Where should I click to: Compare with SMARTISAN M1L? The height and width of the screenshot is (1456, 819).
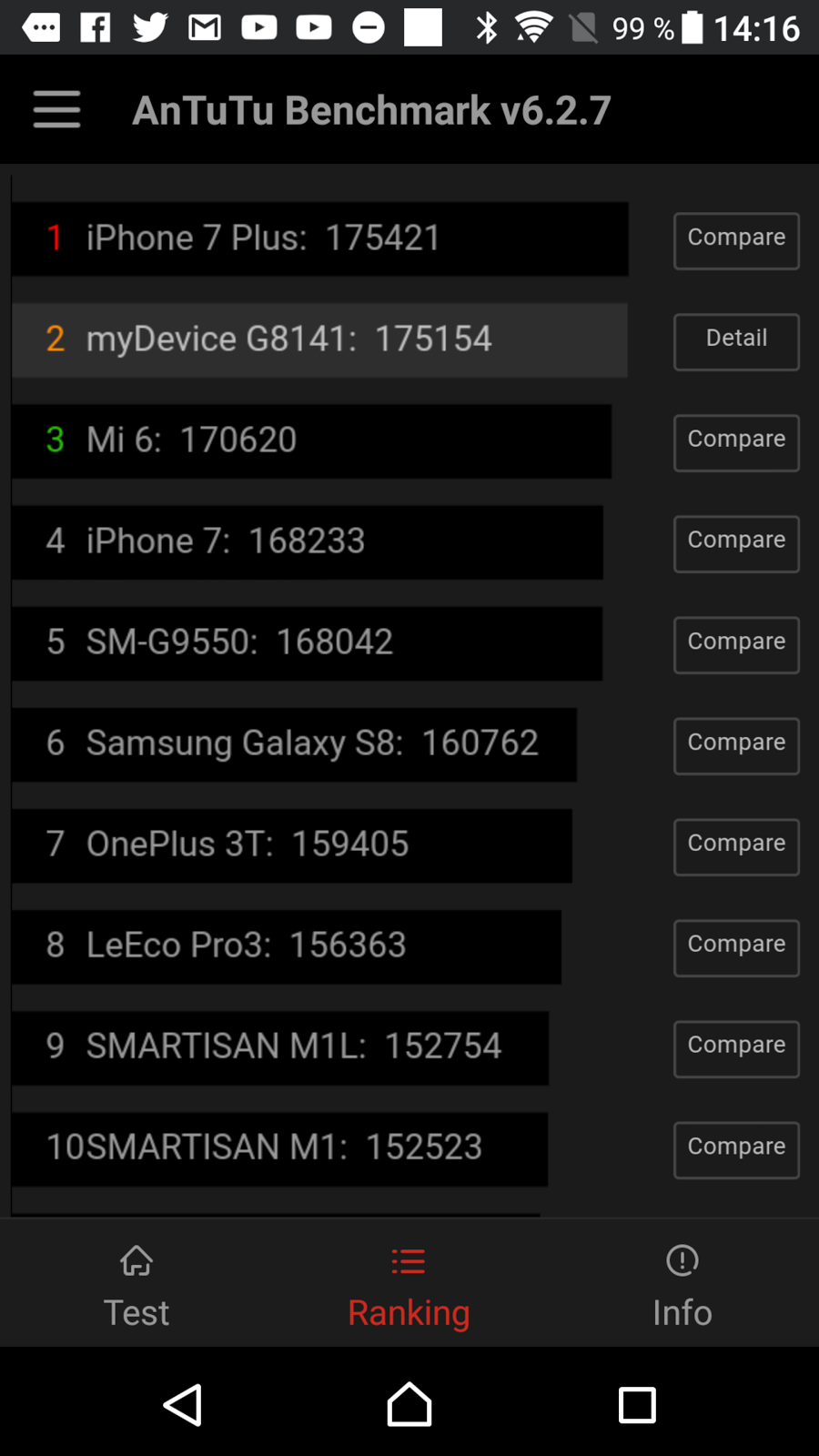click(736, 1049)
